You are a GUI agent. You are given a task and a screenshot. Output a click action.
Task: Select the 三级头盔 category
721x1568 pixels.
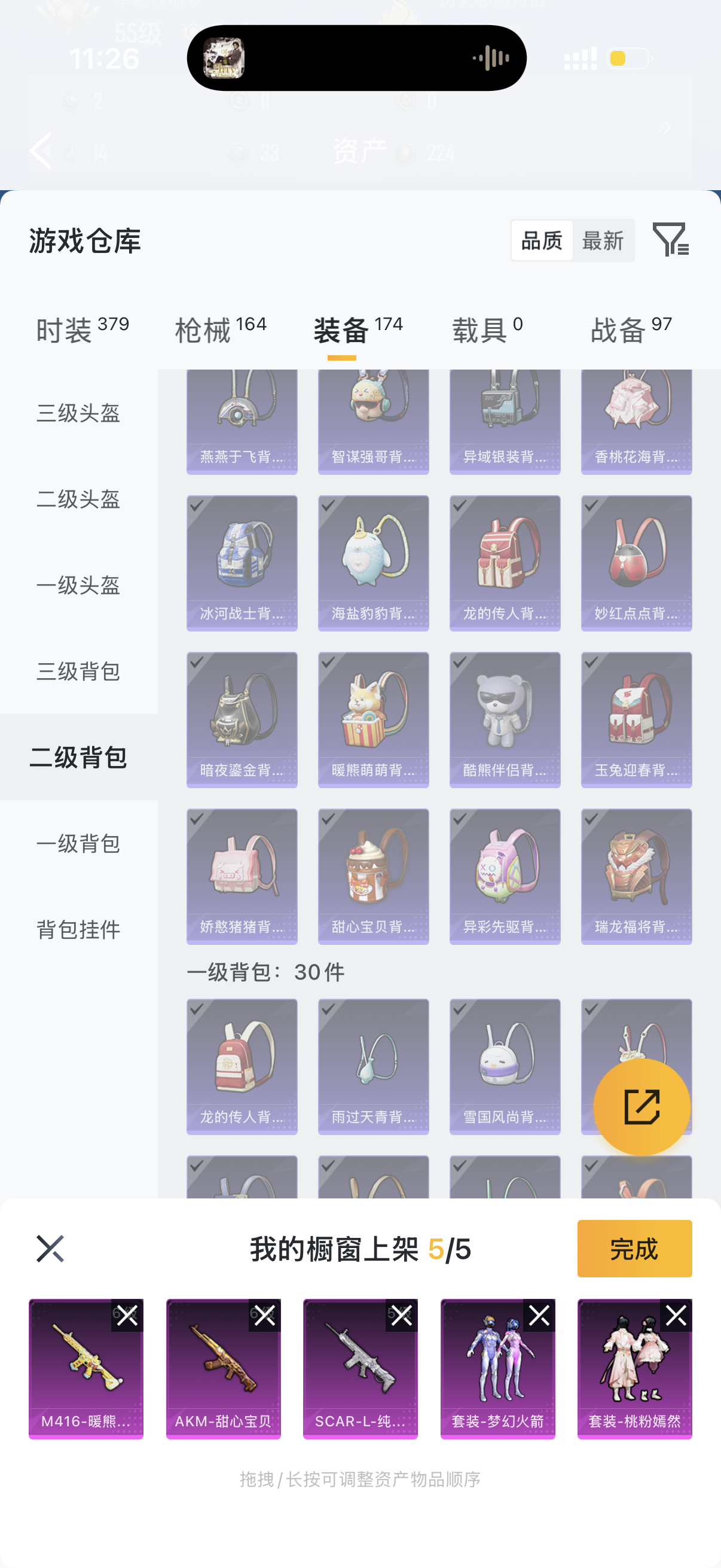78,413
